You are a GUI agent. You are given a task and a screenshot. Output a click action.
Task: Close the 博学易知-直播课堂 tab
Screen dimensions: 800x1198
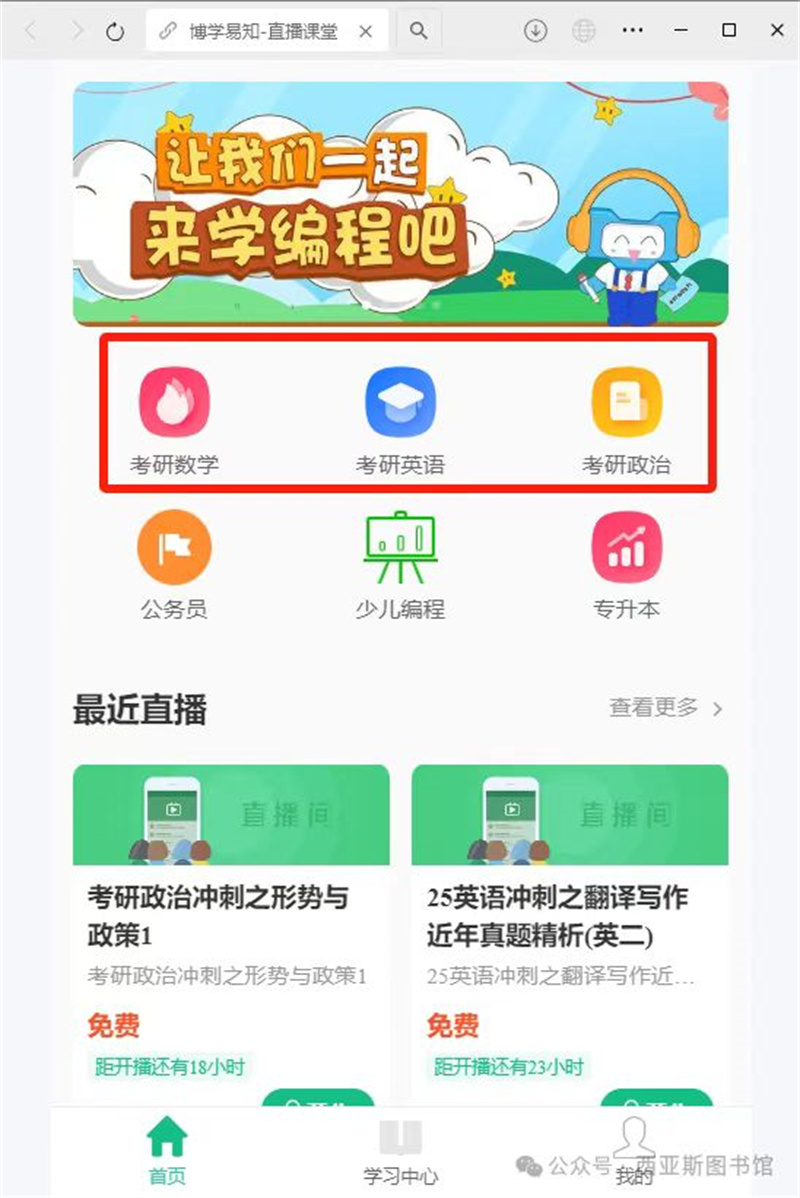coord(366,31)
